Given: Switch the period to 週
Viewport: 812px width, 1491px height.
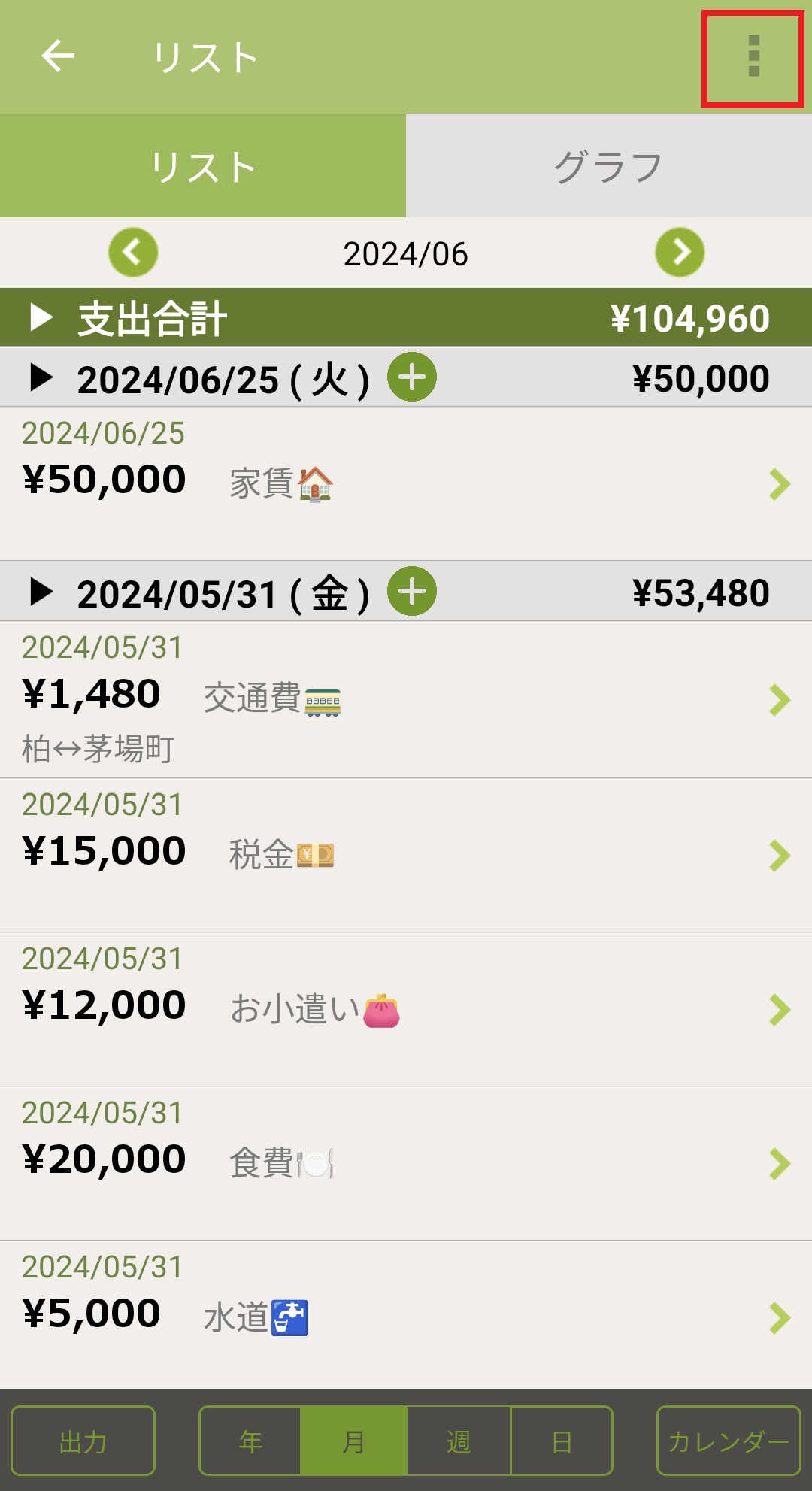Looking at the screenshot, I should [459, 1441].
